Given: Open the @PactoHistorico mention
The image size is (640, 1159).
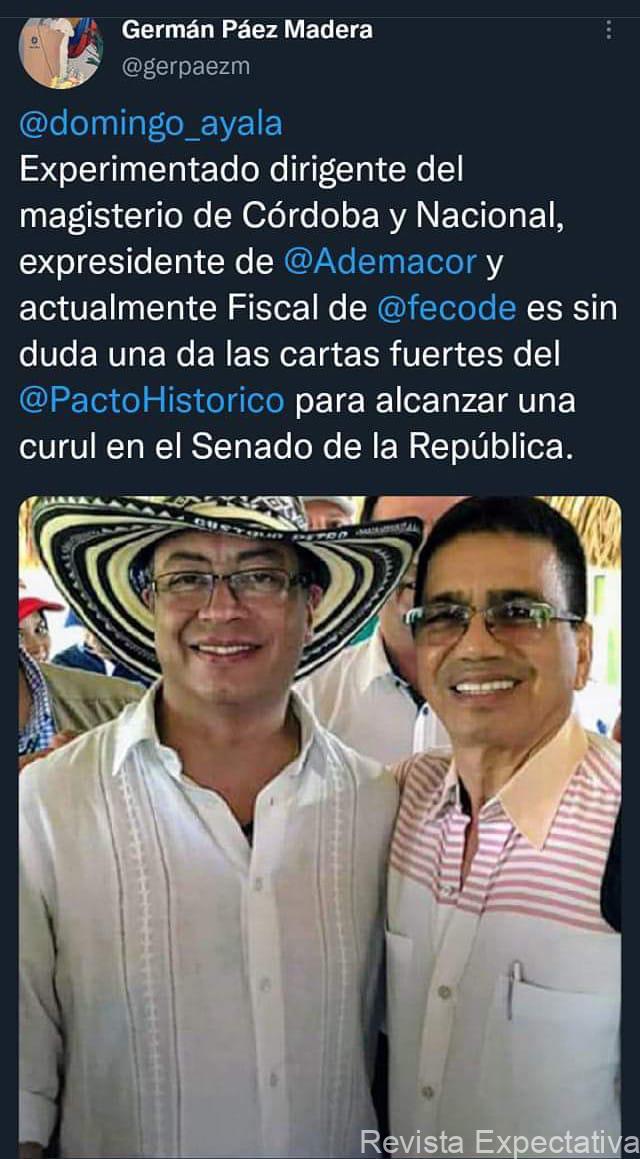Looking at the screenshot, I should click(x=152, y=400).
